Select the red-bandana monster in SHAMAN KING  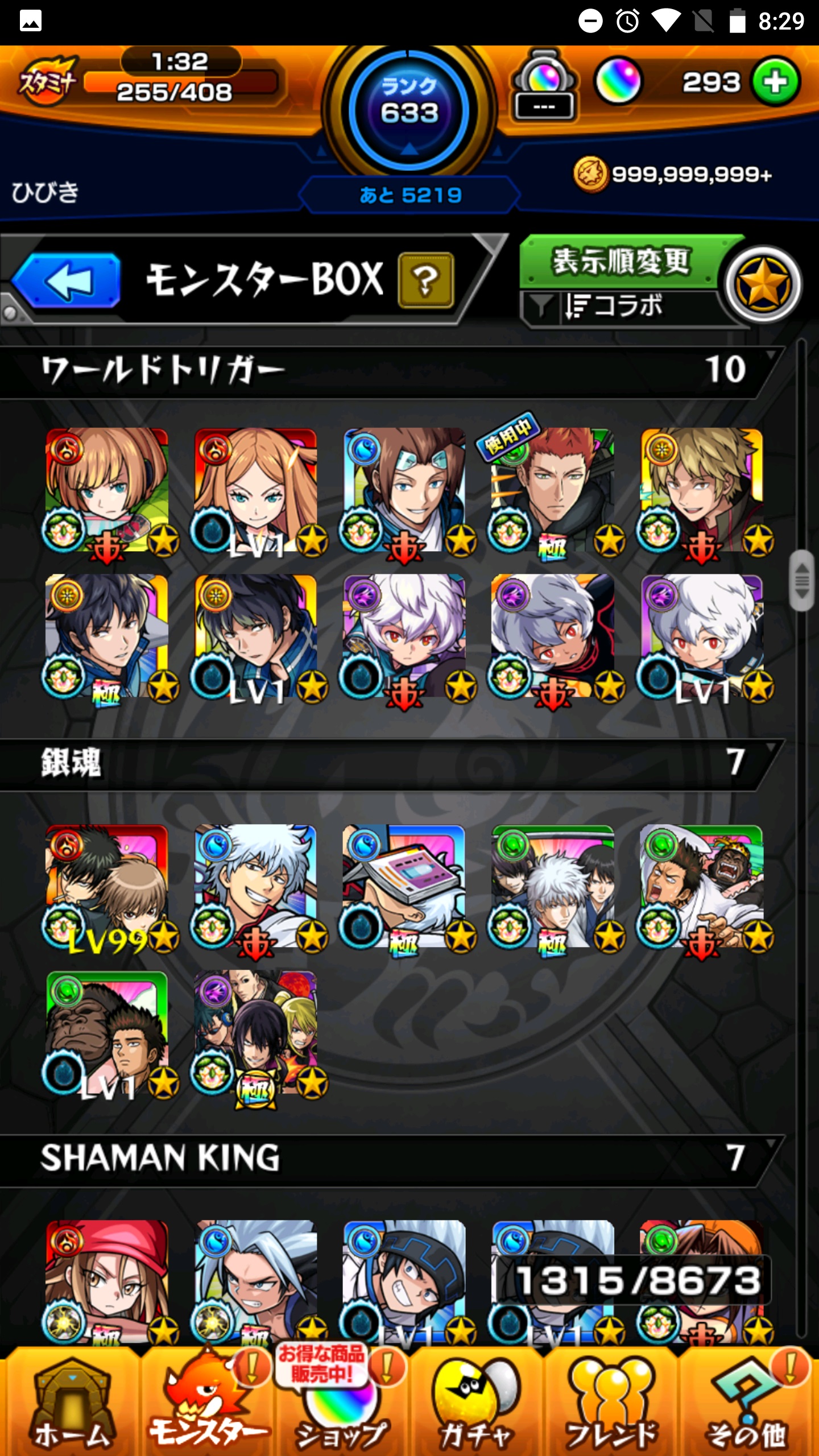[107, 1280]
